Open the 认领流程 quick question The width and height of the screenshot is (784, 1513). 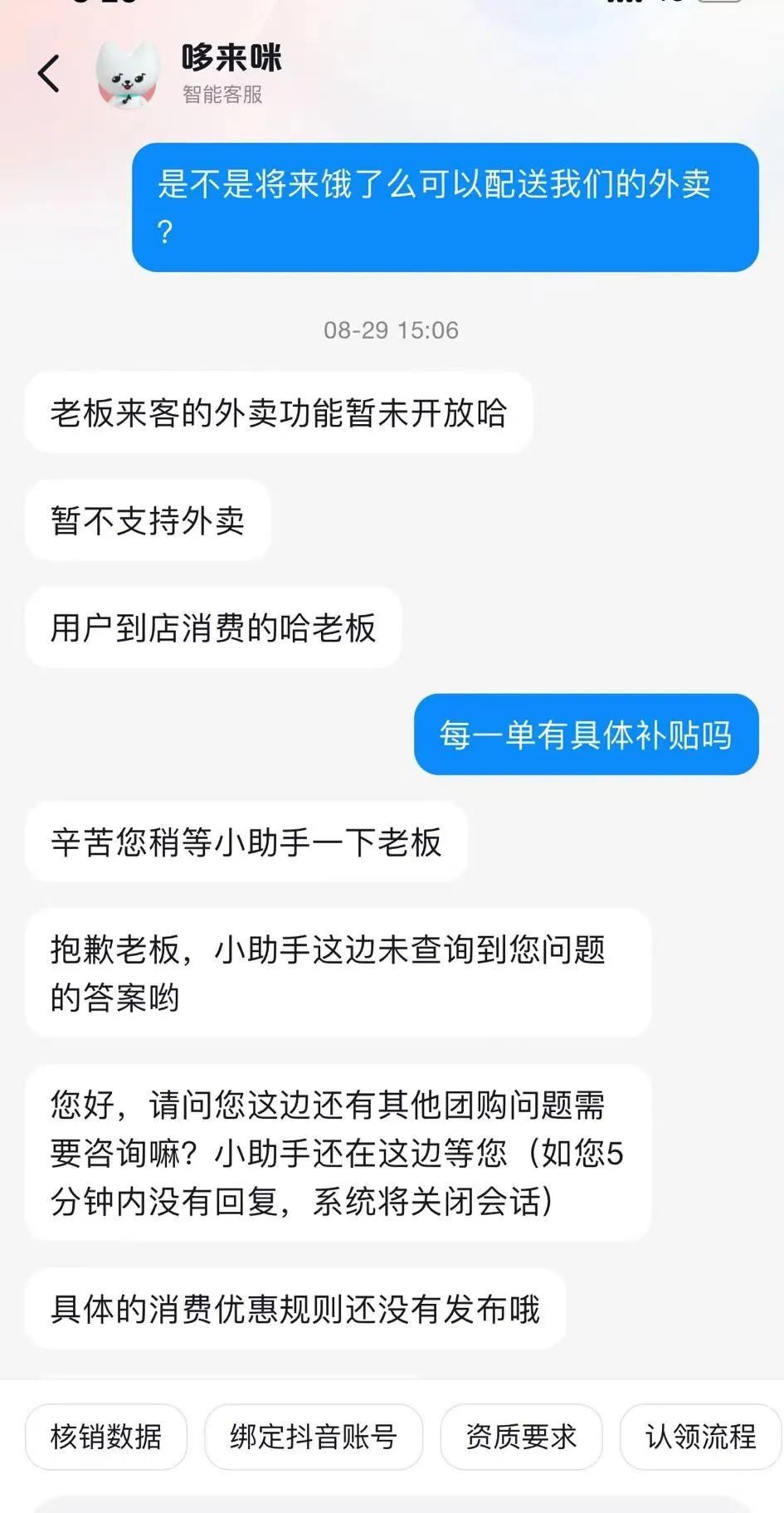click(x=700, y=1437)
